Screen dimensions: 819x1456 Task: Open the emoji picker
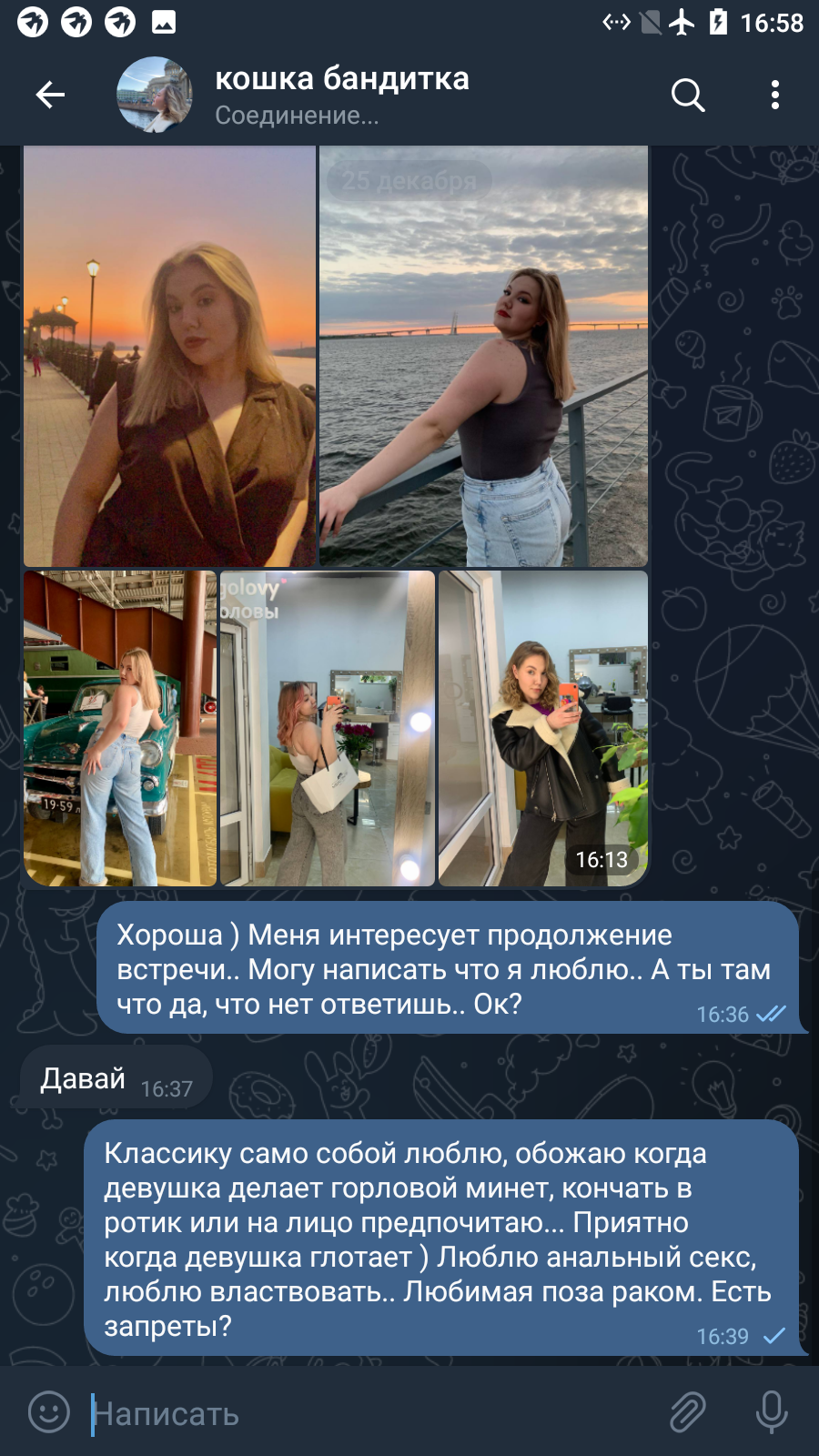pos(49,1412)
